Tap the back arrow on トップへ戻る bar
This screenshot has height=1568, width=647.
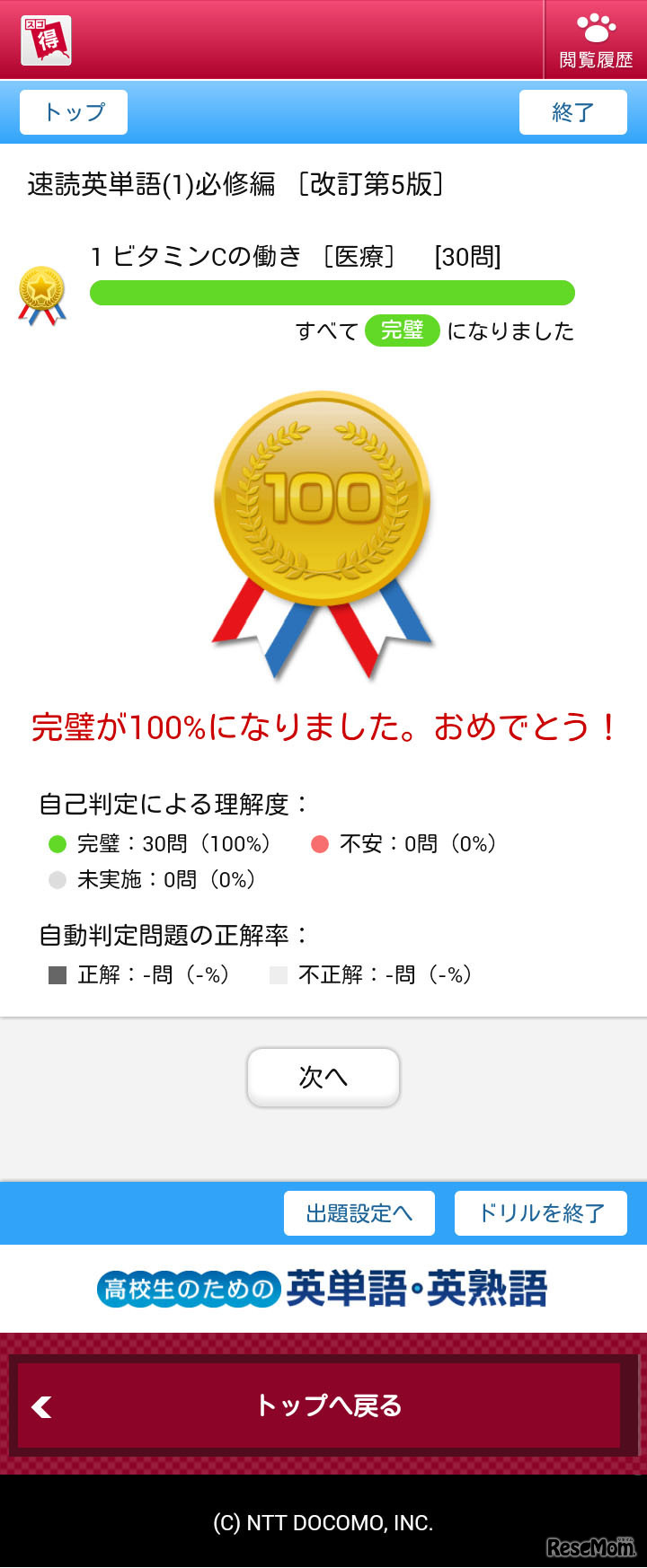pyautogui.click(x=40, y=1407)
